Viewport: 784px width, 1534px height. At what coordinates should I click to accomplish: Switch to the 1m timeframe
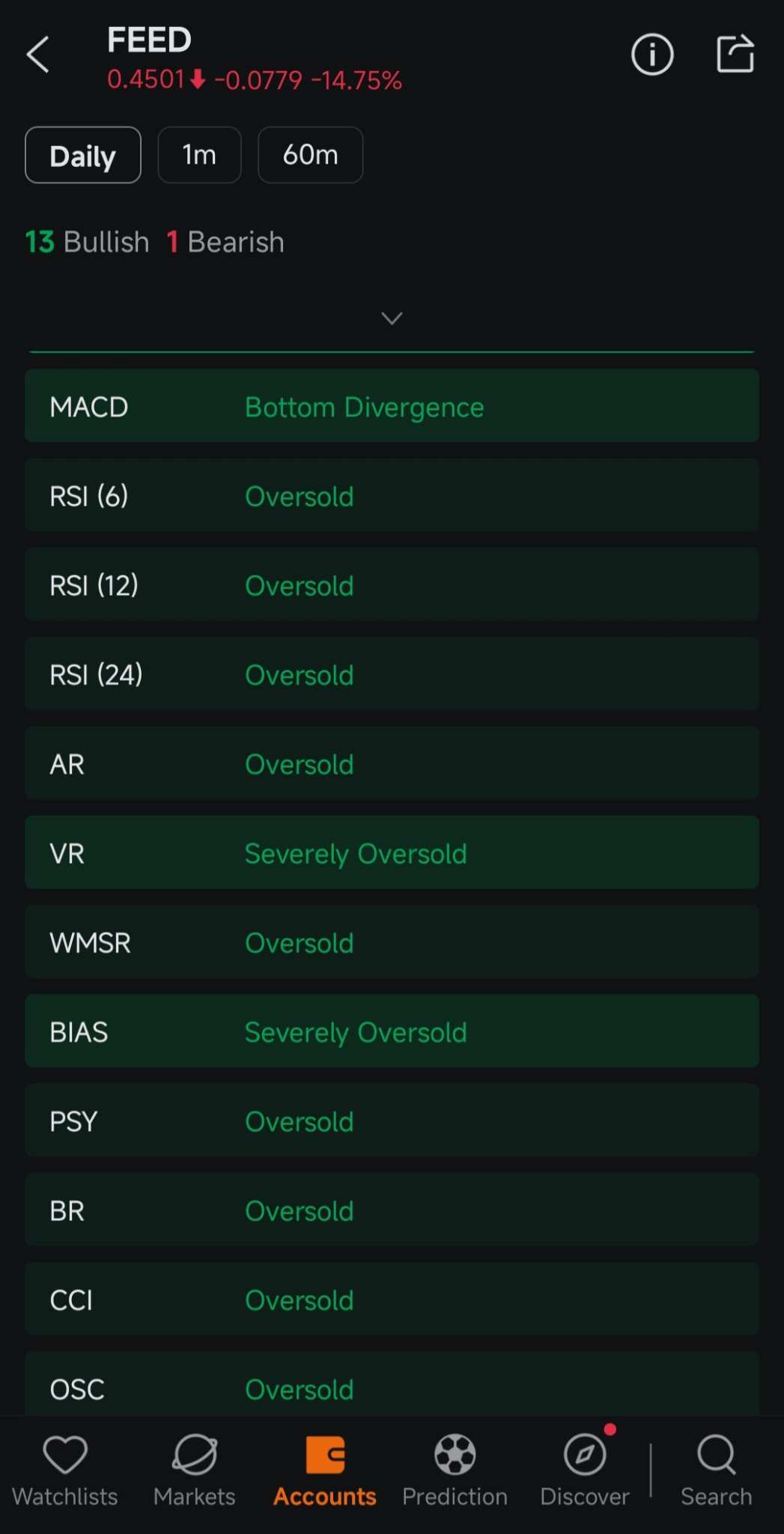199,155
